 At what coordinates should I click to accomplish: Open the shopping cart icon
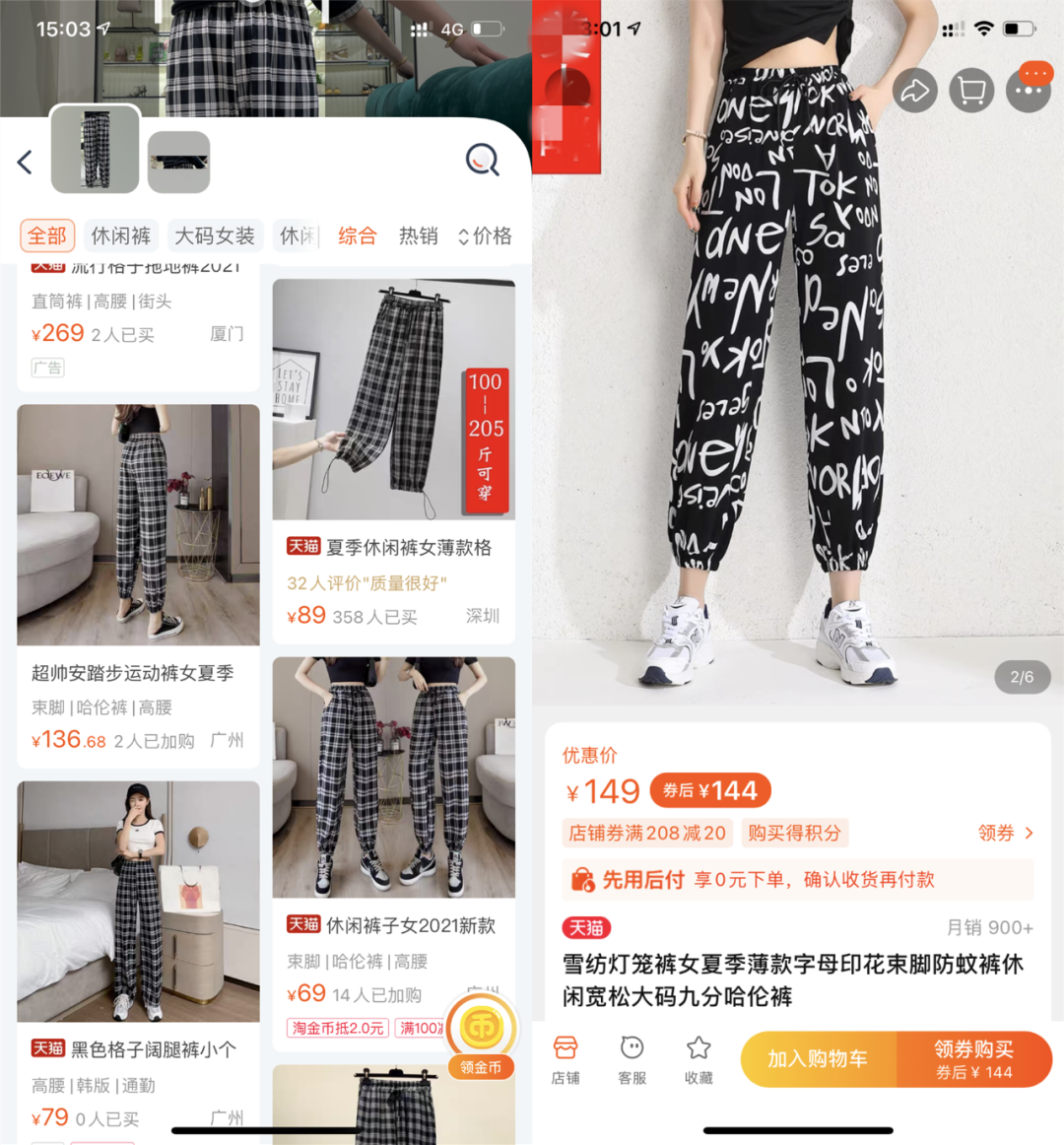pyautogui.click(x=971, y=92)
